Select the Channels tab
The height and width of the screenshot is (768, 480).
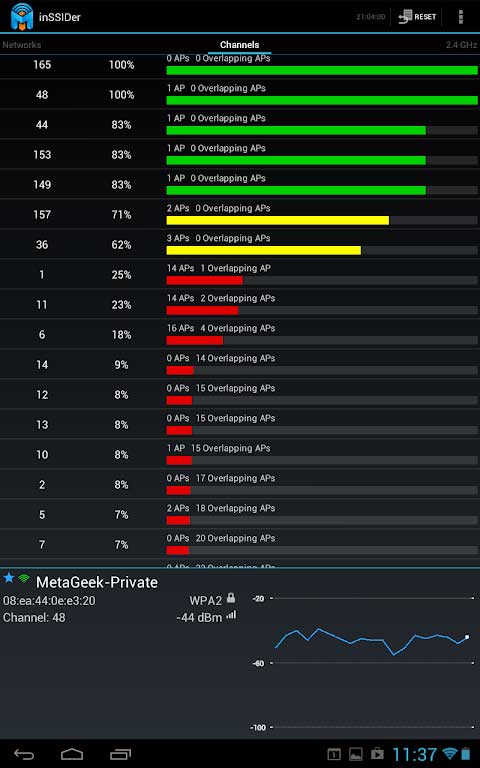[240, 45]
